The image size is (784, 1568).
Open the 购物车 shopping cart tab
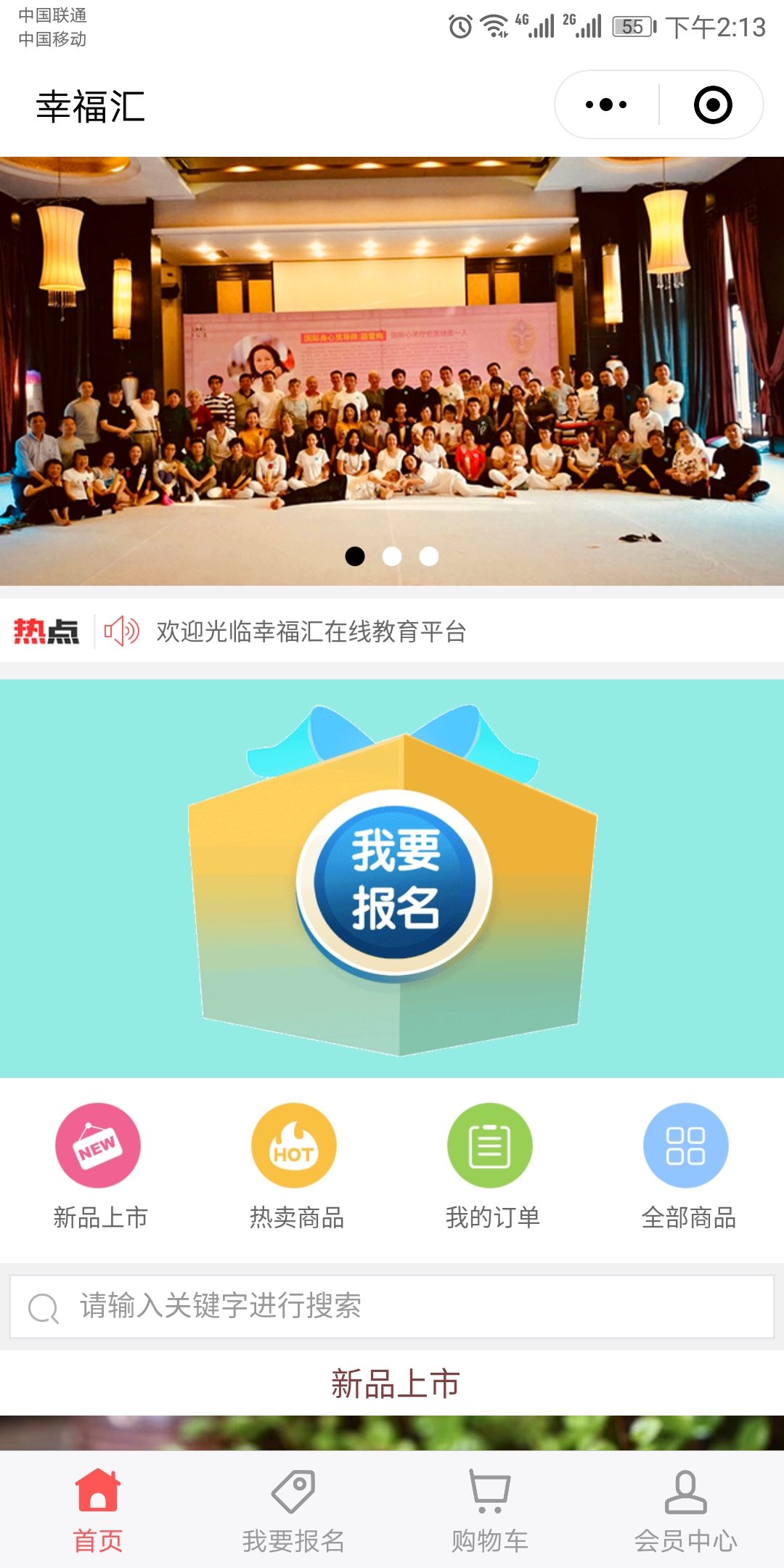(490, 1510)
